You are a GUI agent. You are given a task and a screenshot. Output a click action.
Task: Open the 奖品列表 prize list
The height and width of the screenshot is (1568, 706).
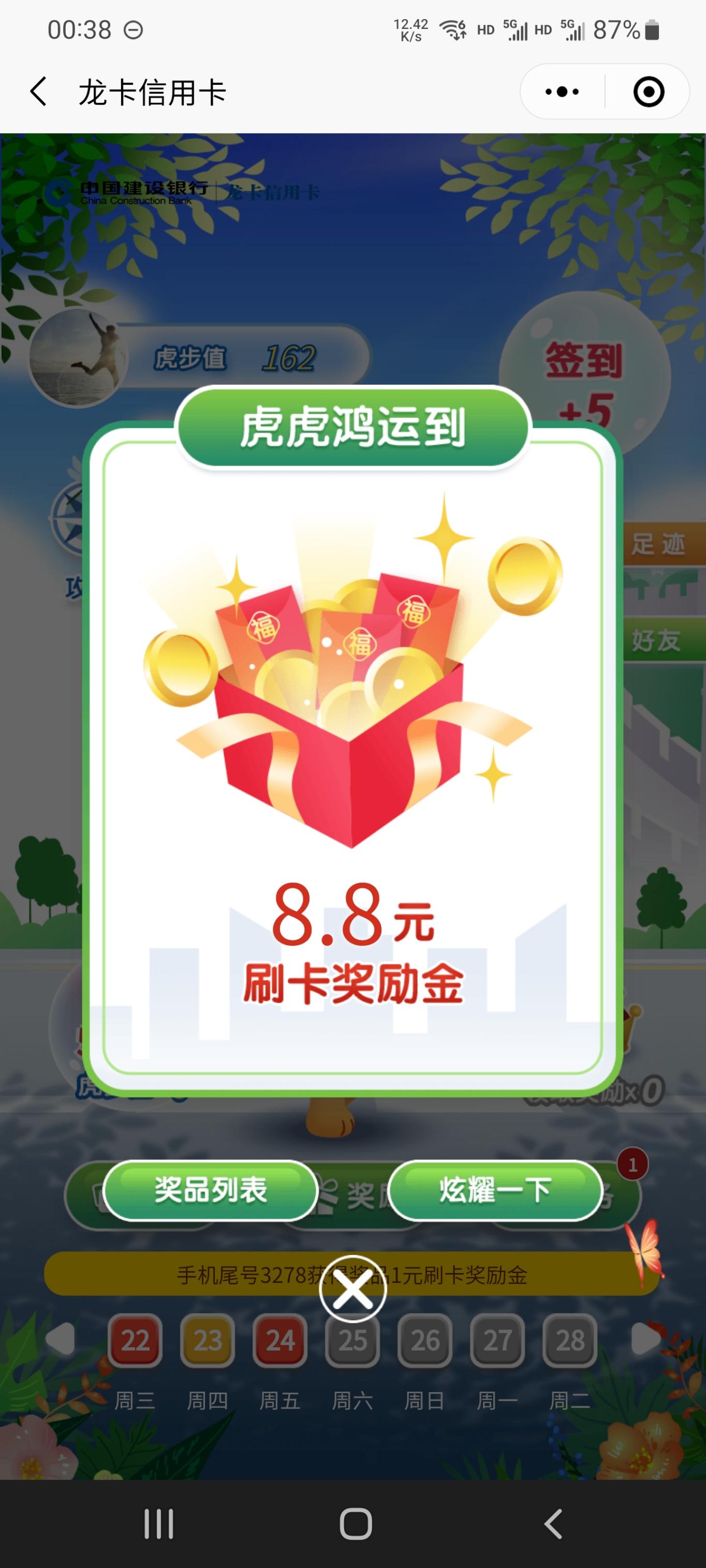pos(211,1190)
